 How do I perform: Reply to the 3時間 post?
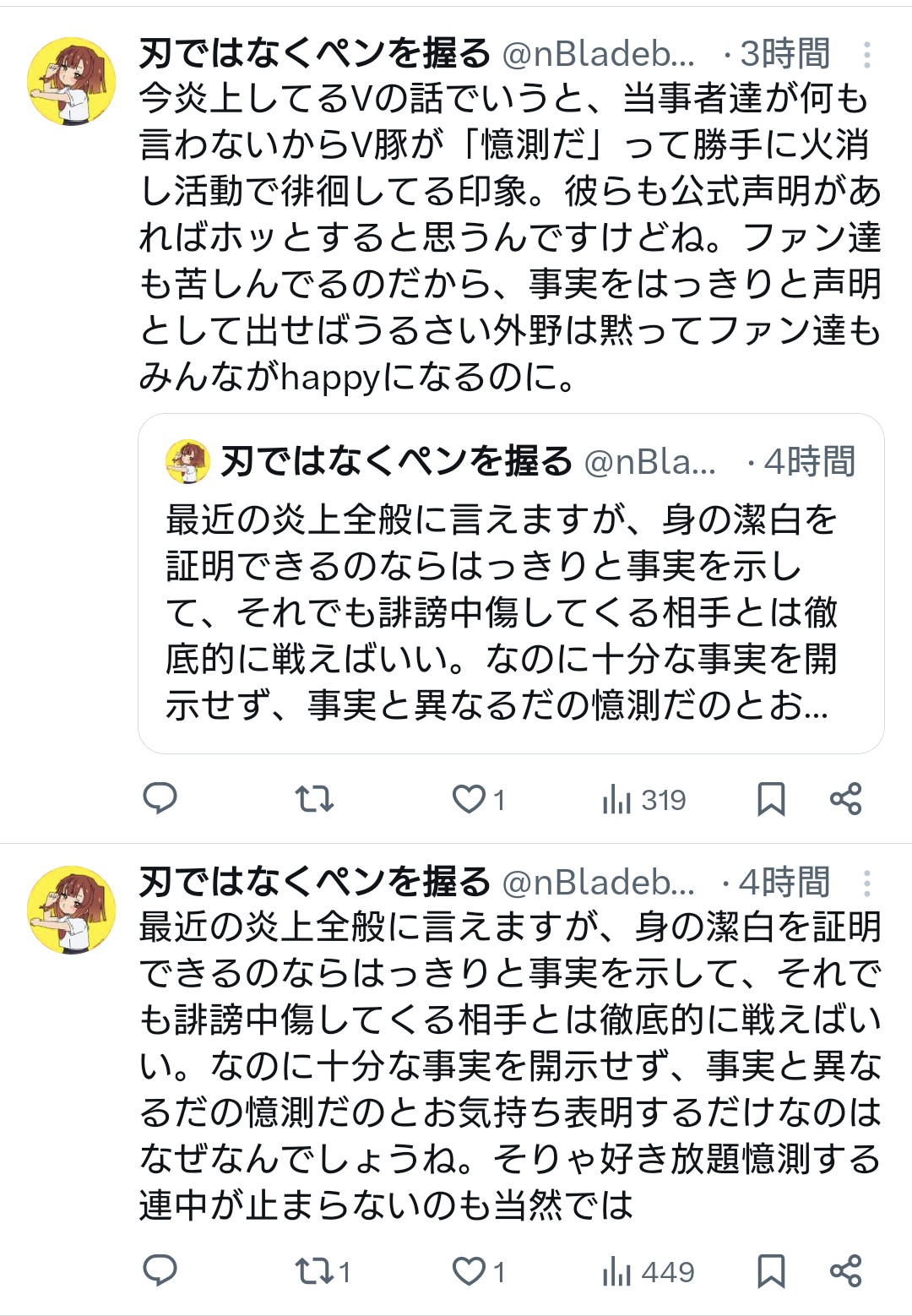[x=160, y=798]
